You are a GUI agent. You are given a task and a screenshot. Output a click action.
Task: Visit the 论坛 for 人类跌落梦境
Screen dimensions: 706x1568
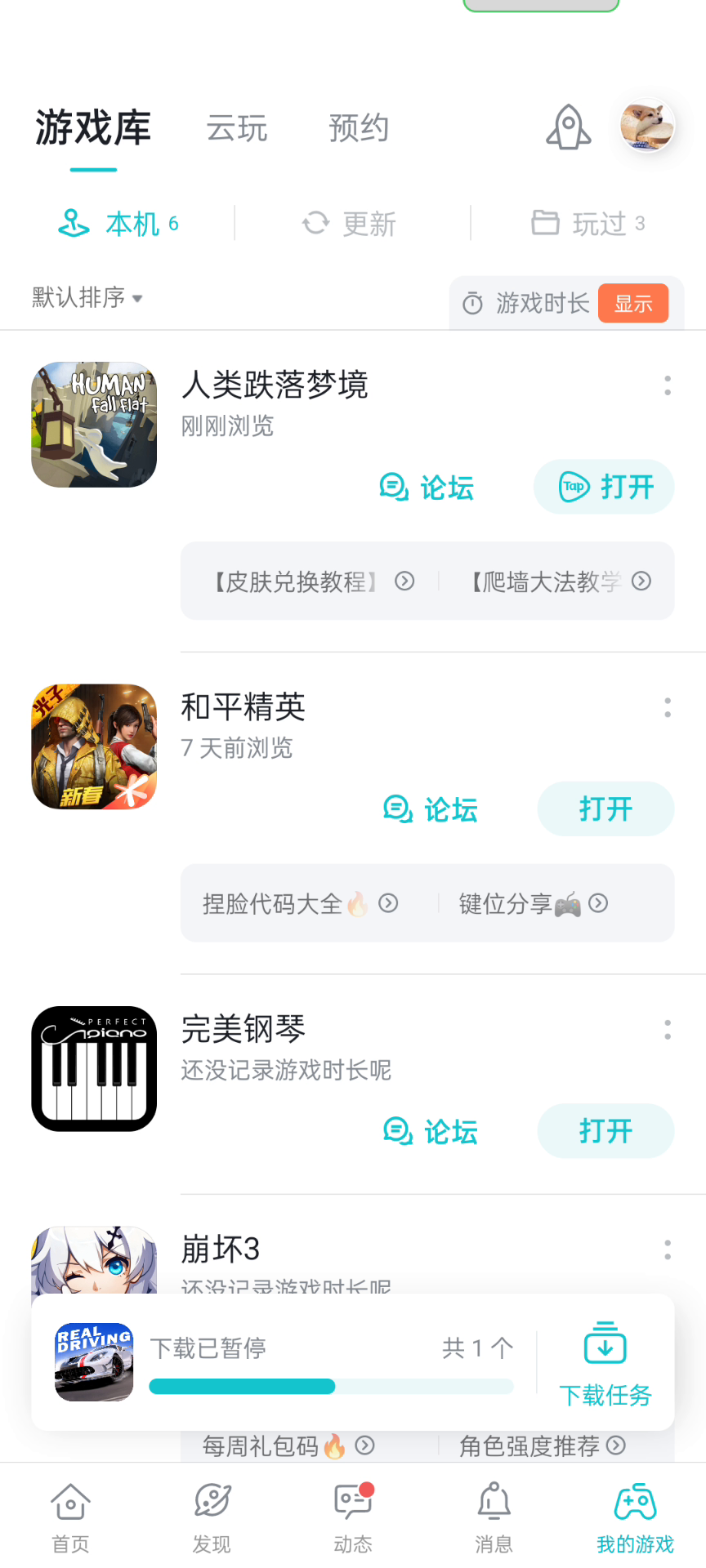(x=427, y=488)
